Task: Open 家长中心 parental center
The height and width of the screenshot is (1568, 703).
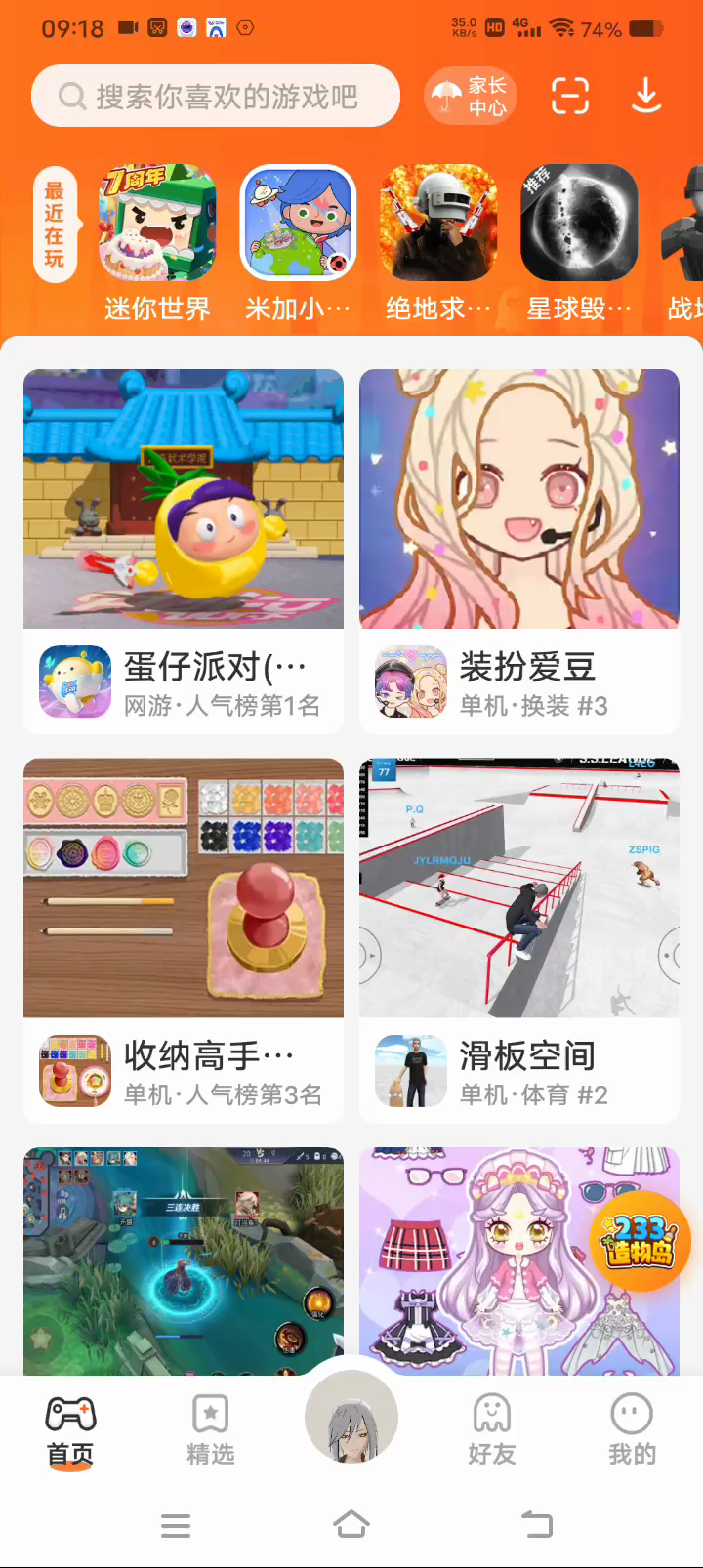Action: click(471, 97)
